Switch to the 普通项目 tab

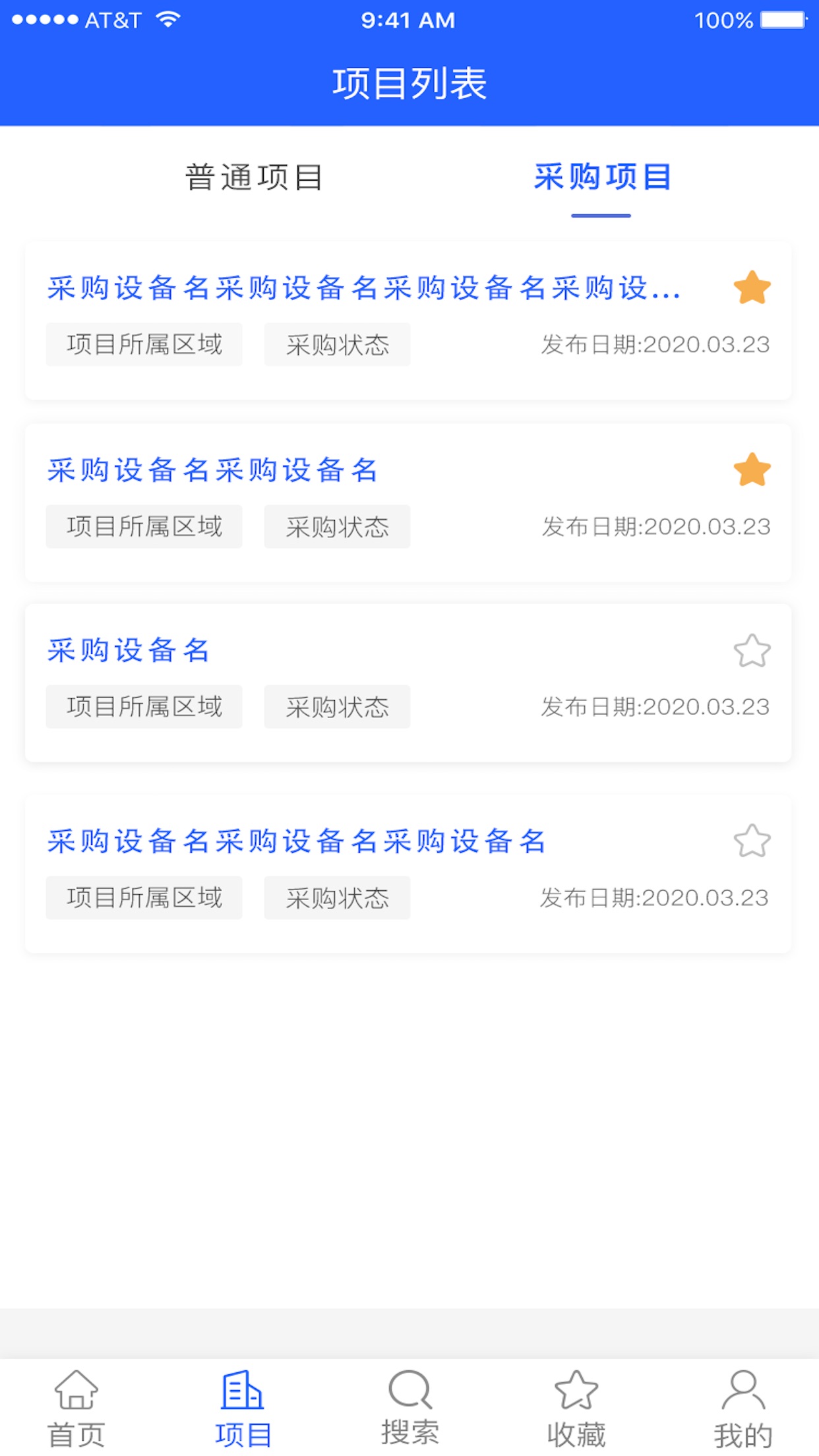tap(254, 177)
